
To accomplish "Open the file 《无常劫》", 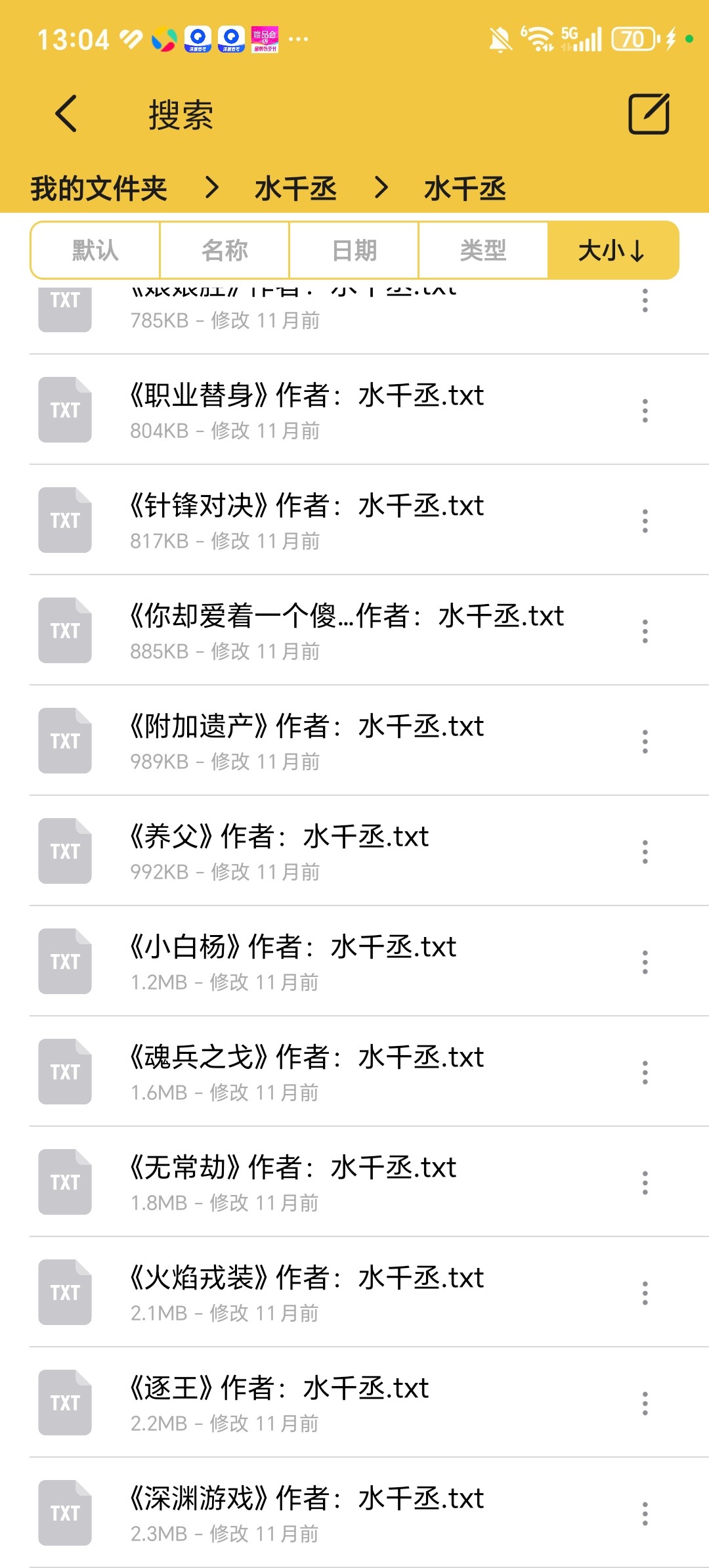I will click(x=354, y=1182).
